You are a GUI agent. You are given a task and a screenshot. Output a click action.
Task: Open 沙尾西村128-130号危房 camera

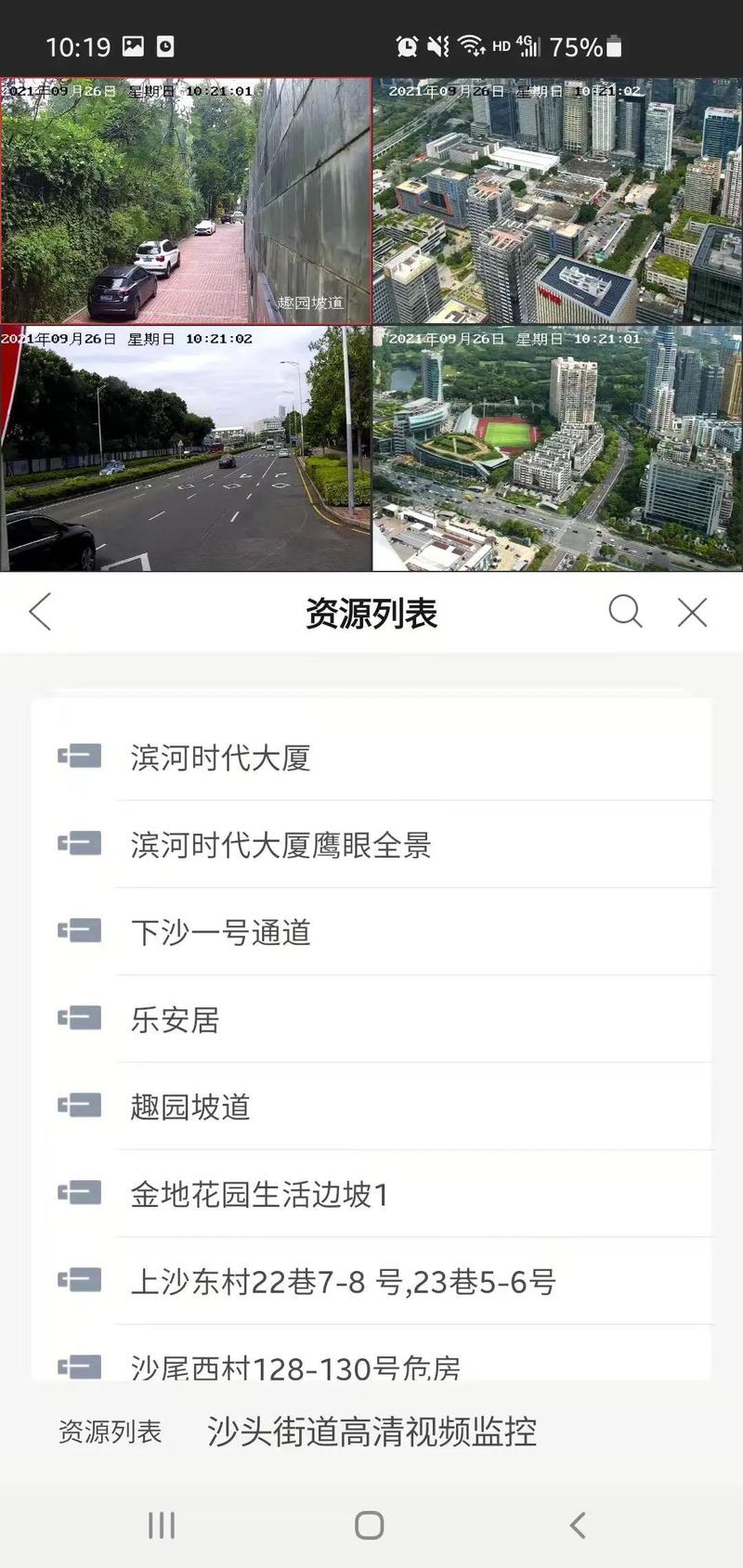pyautogui.click(x=294, y=1365)
